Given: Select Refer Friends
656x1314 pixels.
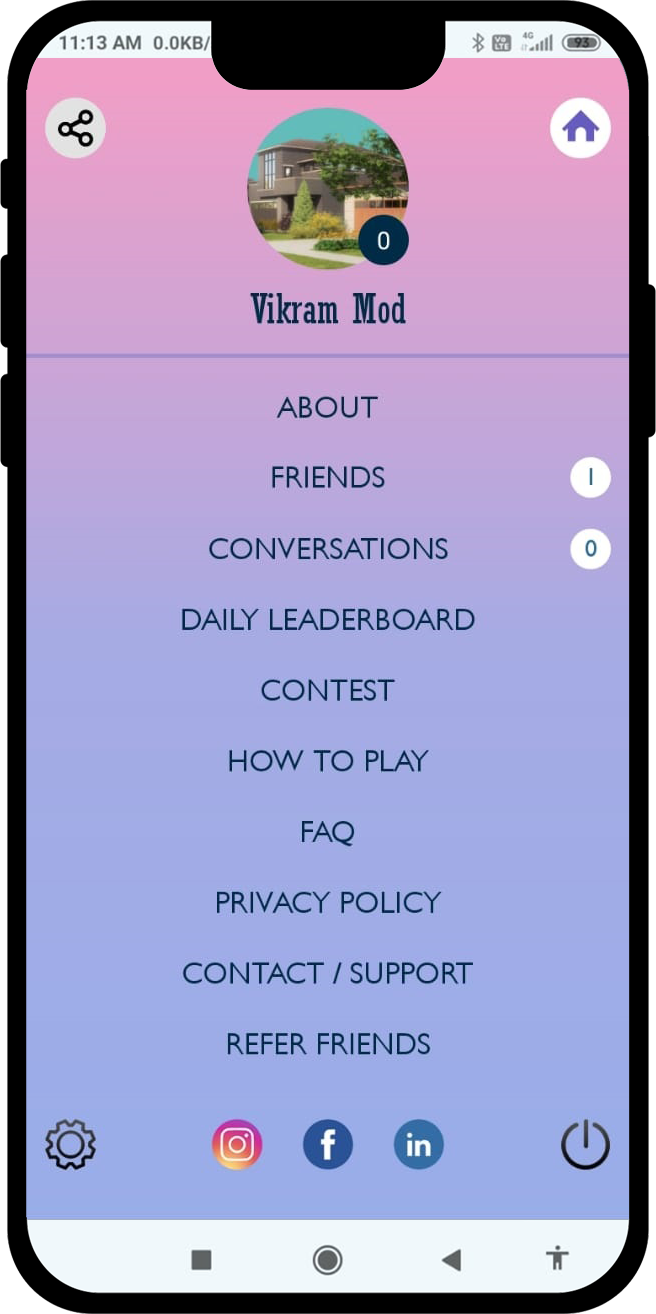Looking at the screenshot, I should click(x=327, y=1045).
